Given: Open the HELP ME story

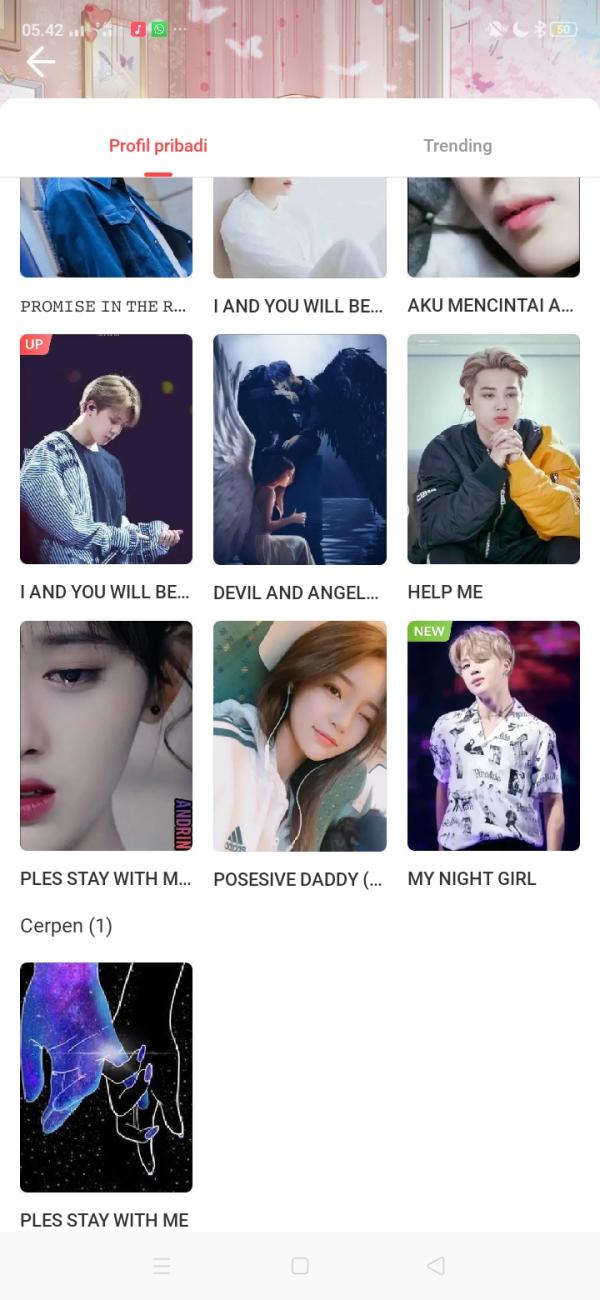Looking at the screenshot, I should pos(493,449).
